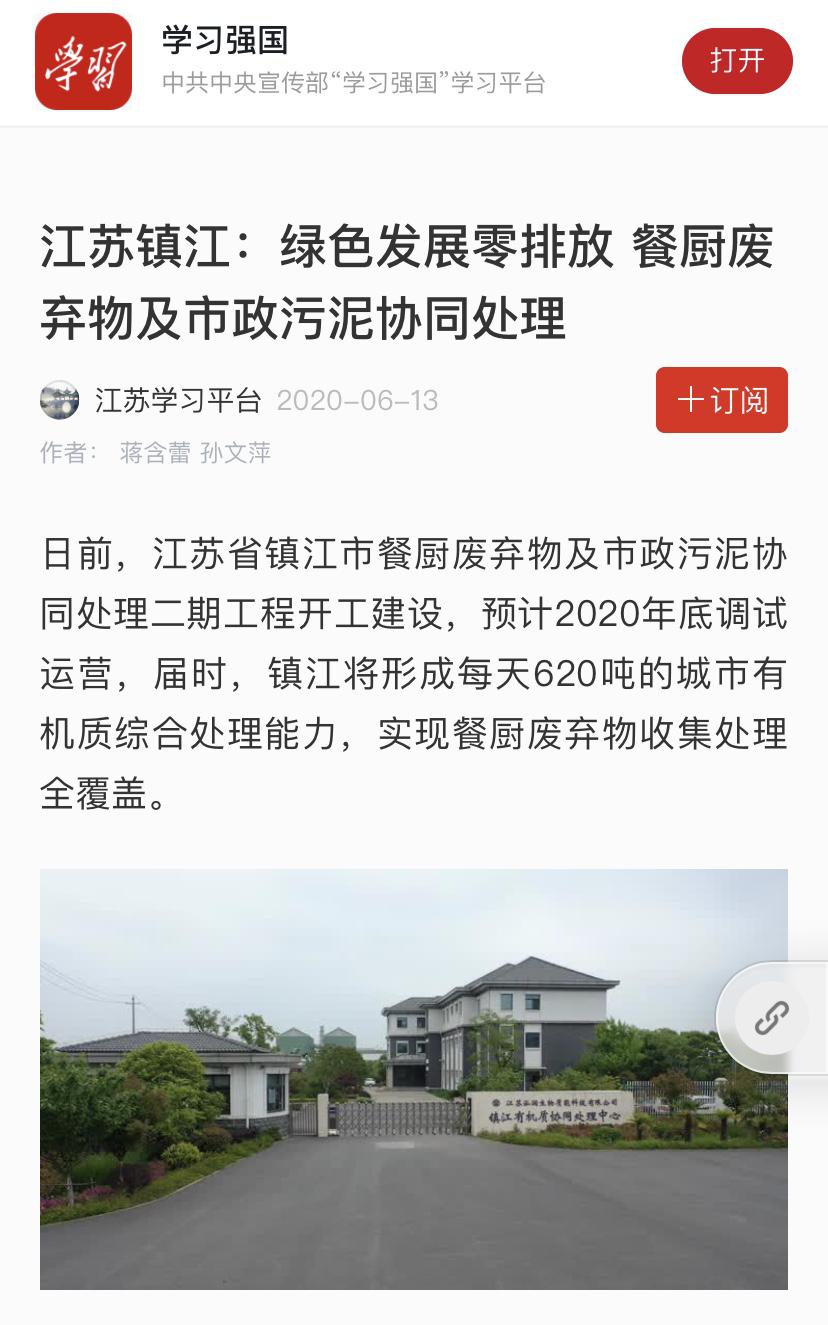The width and height of the screenshot is (828, 1325).
Task: Tap the 打开 button to open the app
Action: pos(737,61)
